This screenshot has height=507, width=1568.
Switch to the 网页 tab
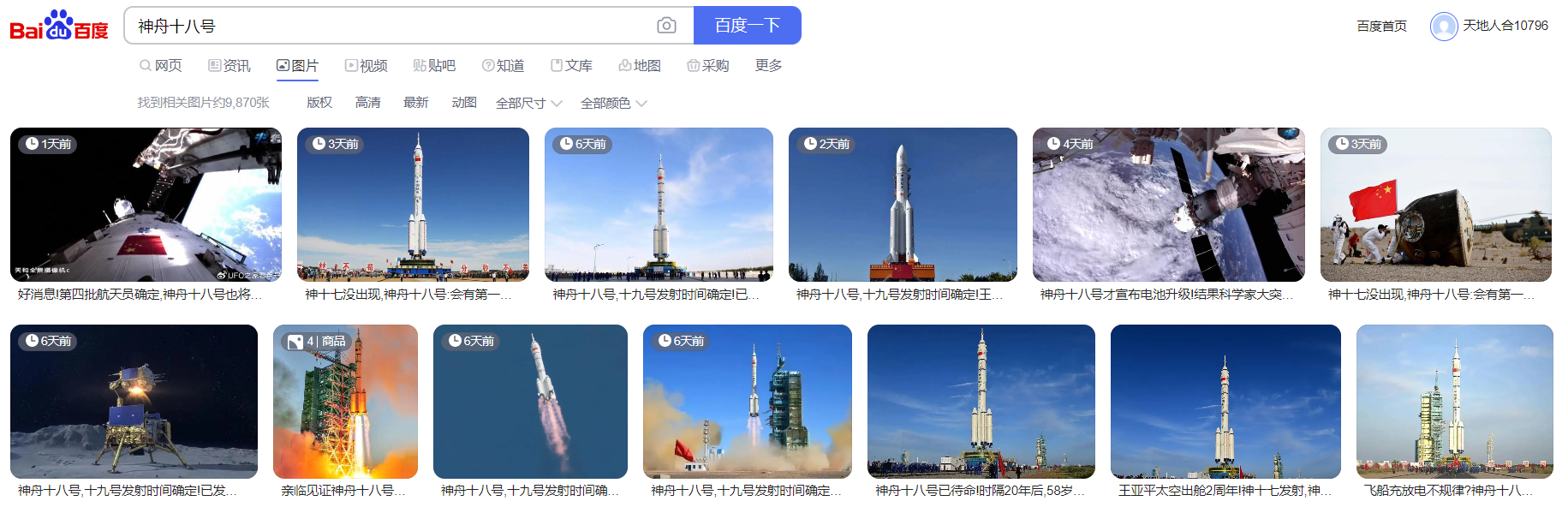click(x=160, y=65)
